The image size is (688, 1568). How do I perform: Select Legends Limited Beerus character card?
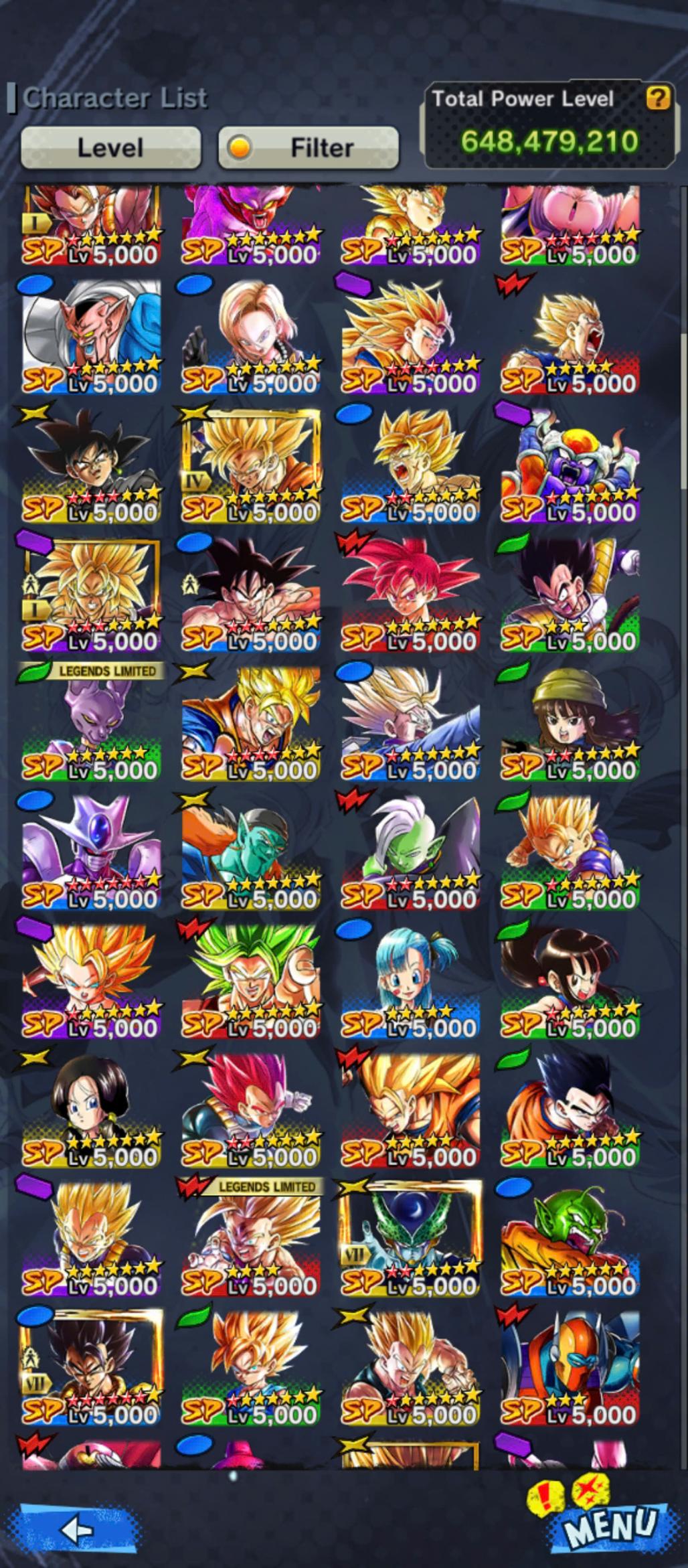[92, 723]
